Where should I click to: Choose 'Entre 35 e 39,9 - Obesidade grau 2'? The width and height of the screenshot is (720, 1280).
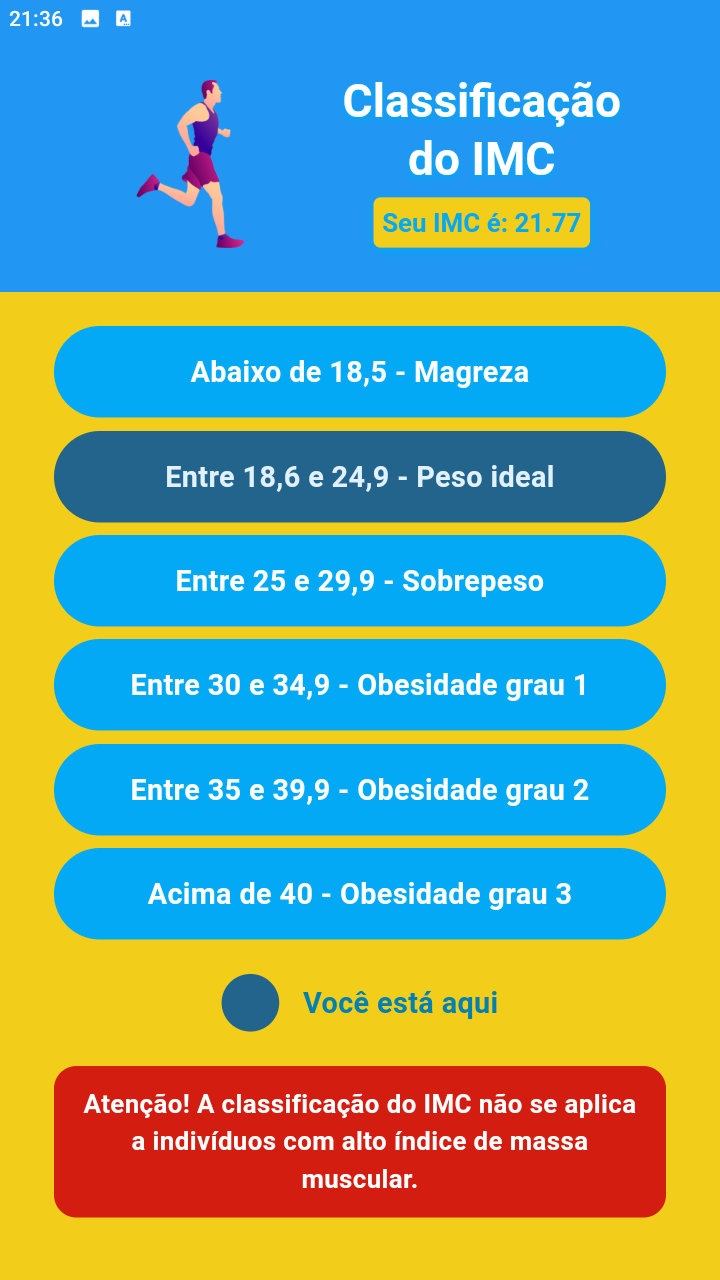tap(360, 790)
